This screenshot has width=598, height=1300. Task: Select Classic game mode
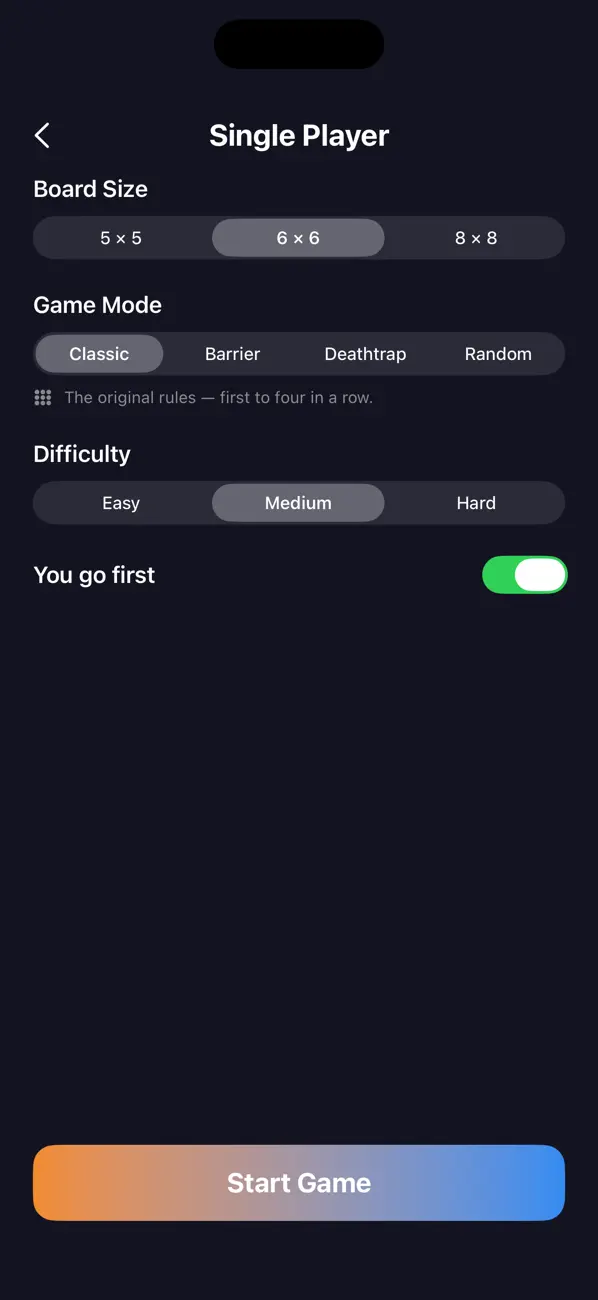click(99, 354)
